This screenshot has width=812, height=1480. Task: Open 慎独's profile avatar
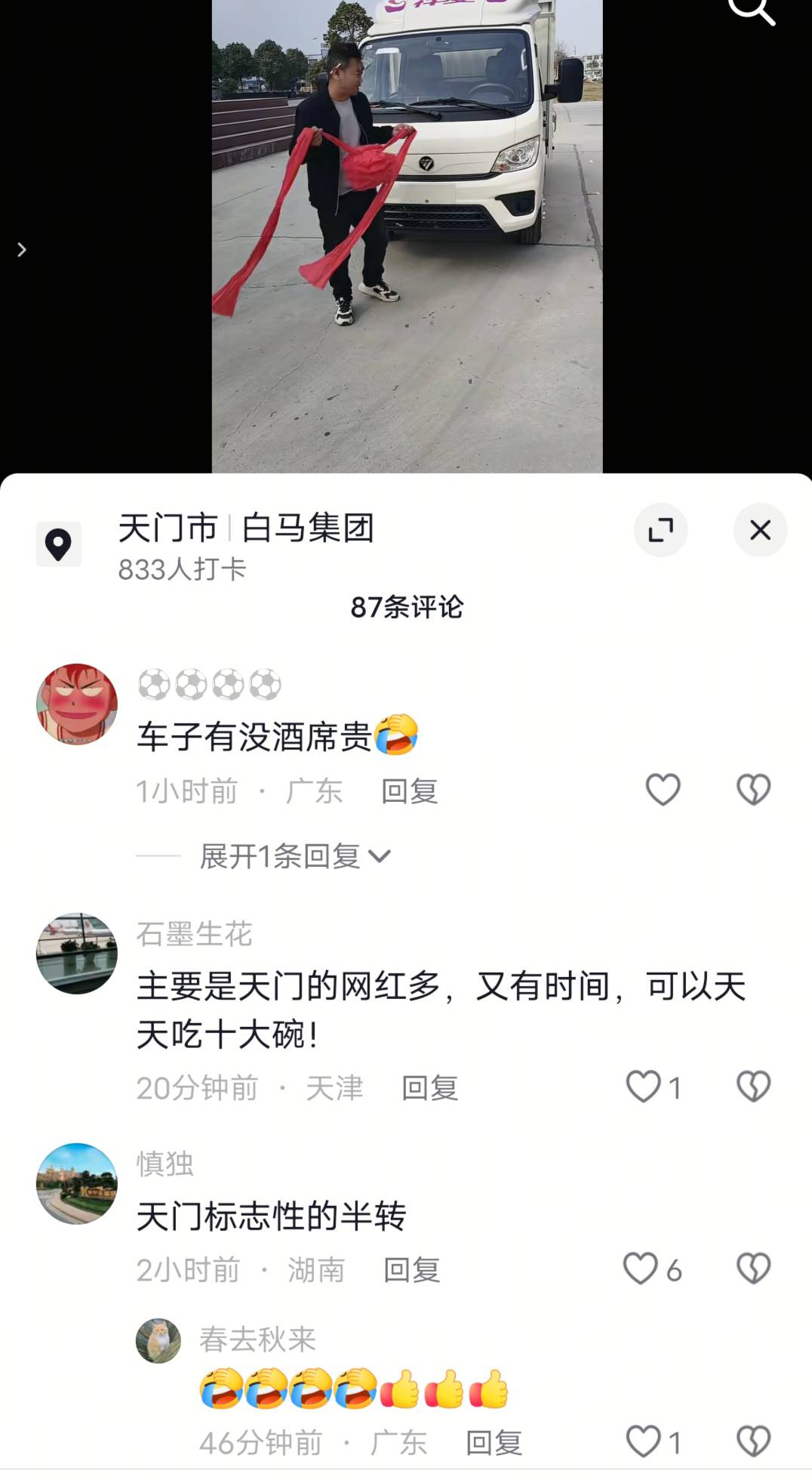(x=77, y=1183)
